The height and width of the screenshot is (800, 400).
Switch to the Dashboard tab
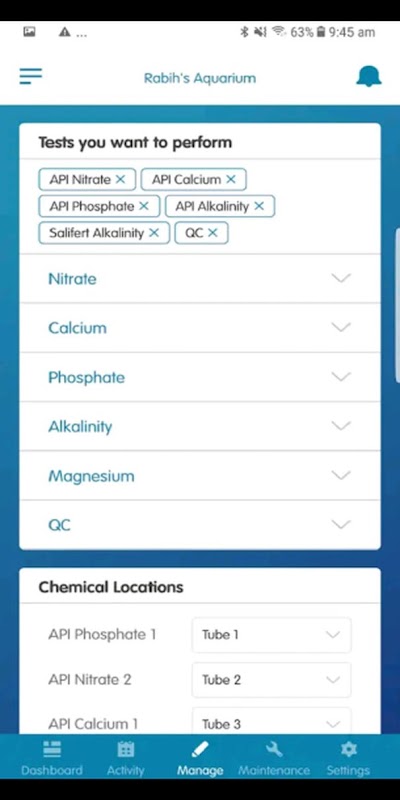click(x=52, y=758)
